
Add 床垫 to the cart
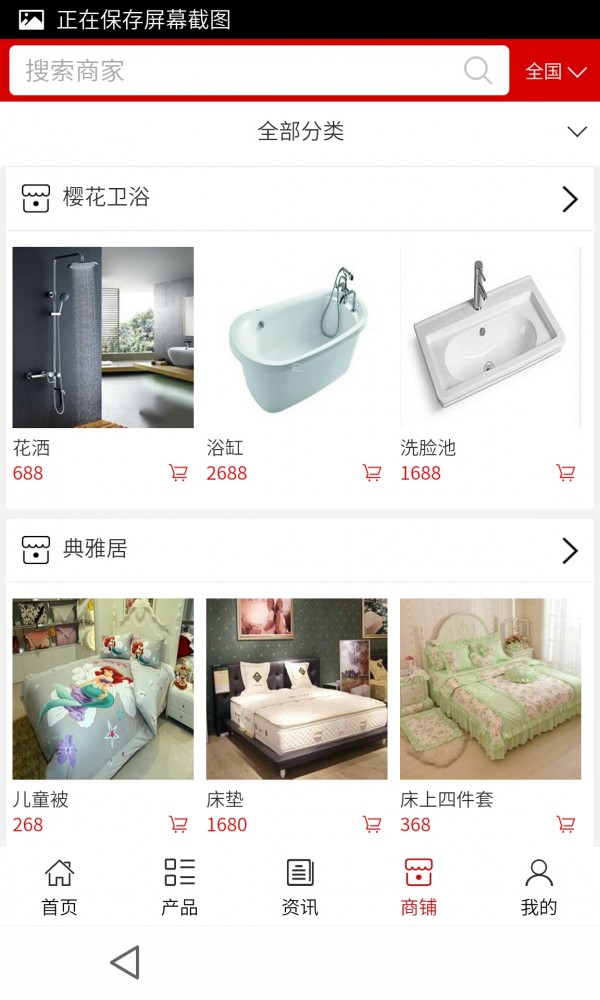(372, 824)
